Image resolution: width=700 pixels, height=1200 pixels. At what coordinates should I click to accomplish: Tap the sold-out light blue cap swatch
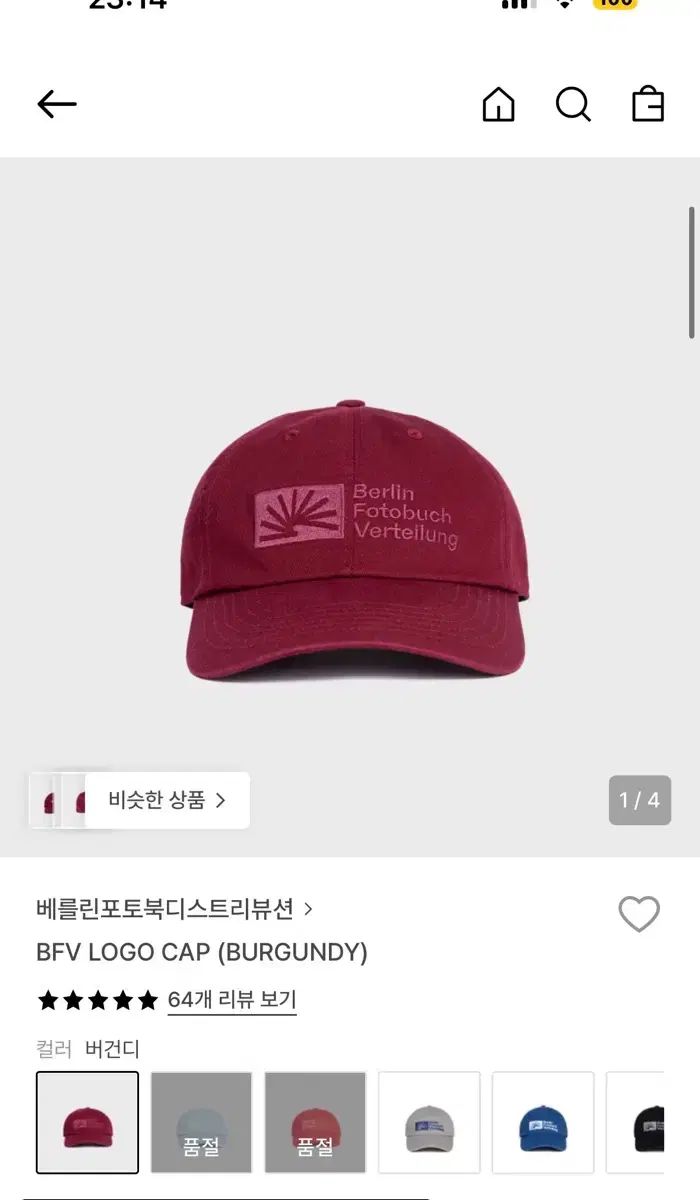tap(201, 1122)
